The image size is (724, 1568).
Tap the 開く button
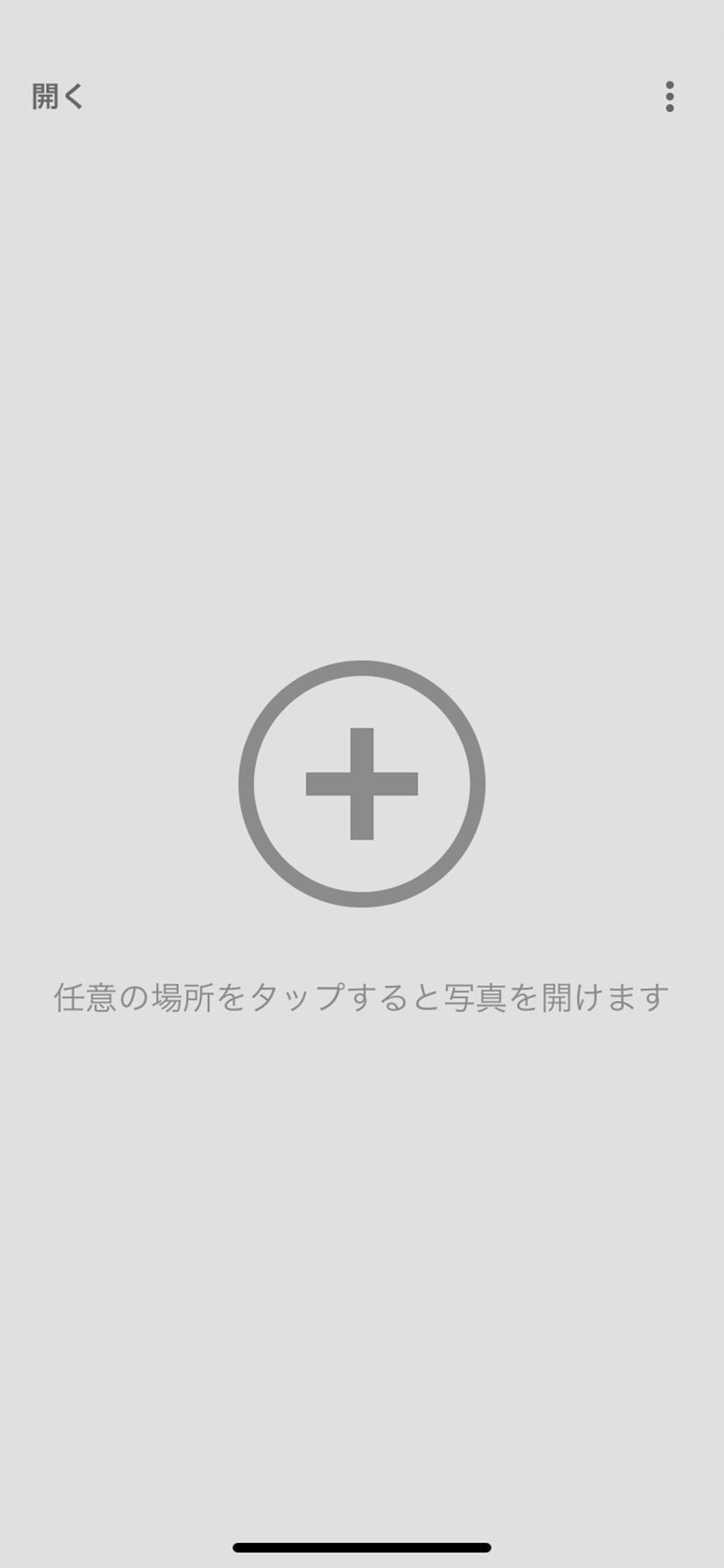click(x=58, y=96)
